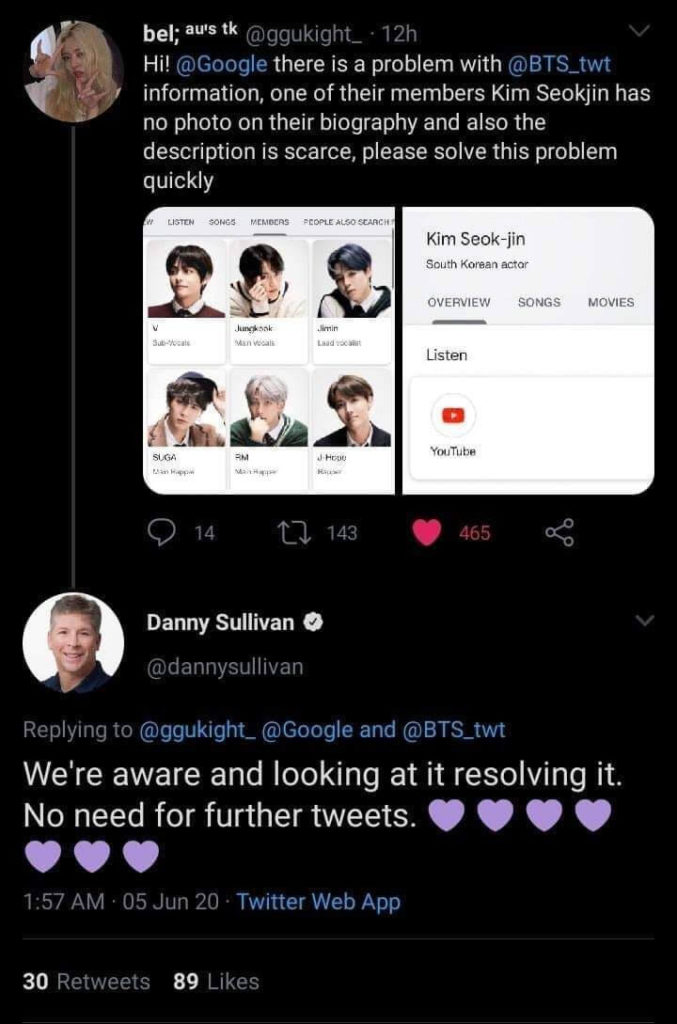This screenshot has width=677, height=1024.
Task: Unlike bel's tweet with 465 likes
Action: [427, 533]
